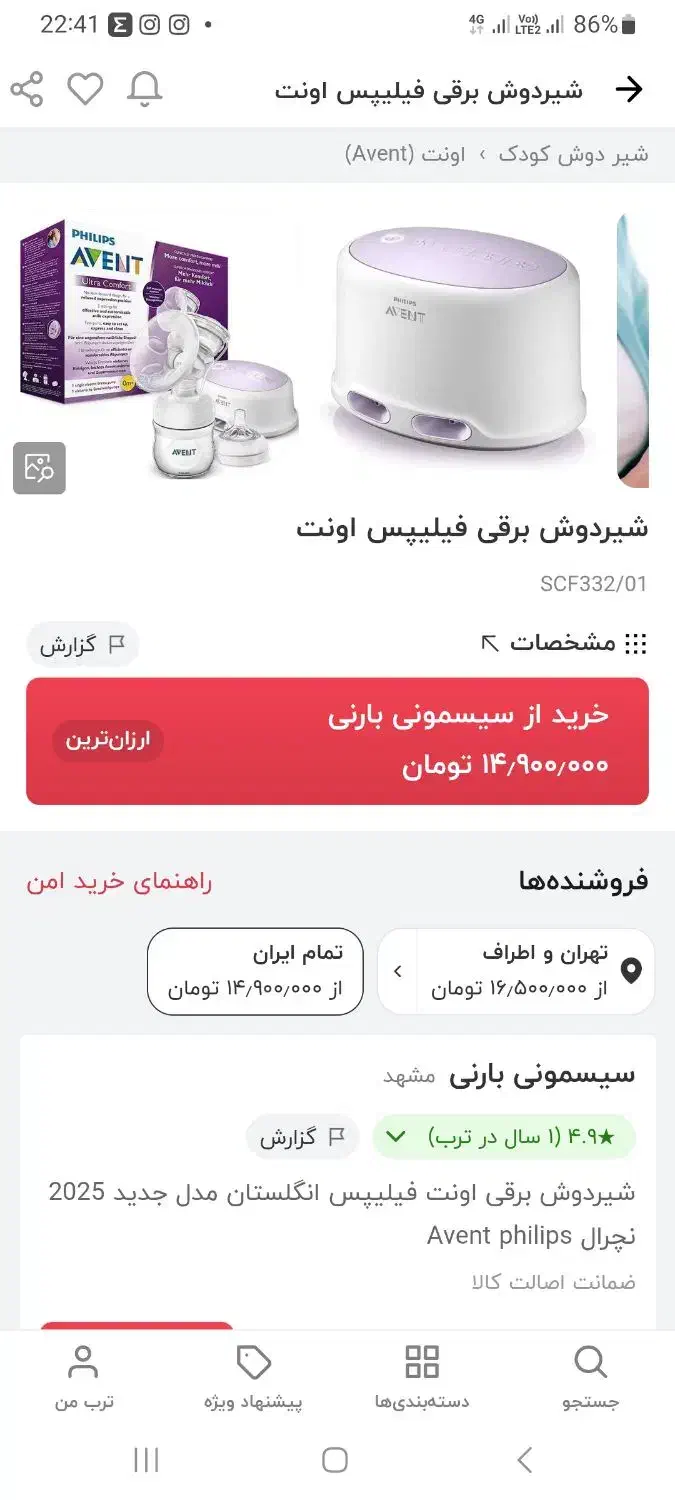This screenshot has height=1500, width=675.
Task: Buy from سیسمونی بارنی at cheapest price
Action: tap(337, 741)
